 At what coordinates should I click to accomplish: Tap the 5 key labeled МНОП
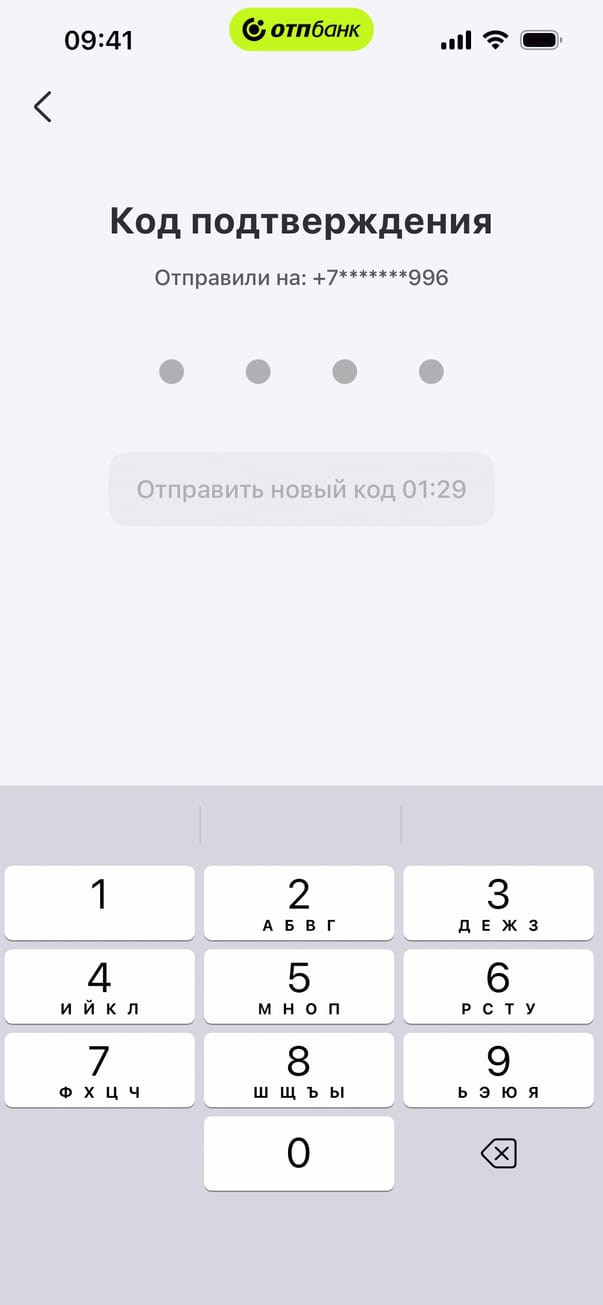tap(299, 986)
